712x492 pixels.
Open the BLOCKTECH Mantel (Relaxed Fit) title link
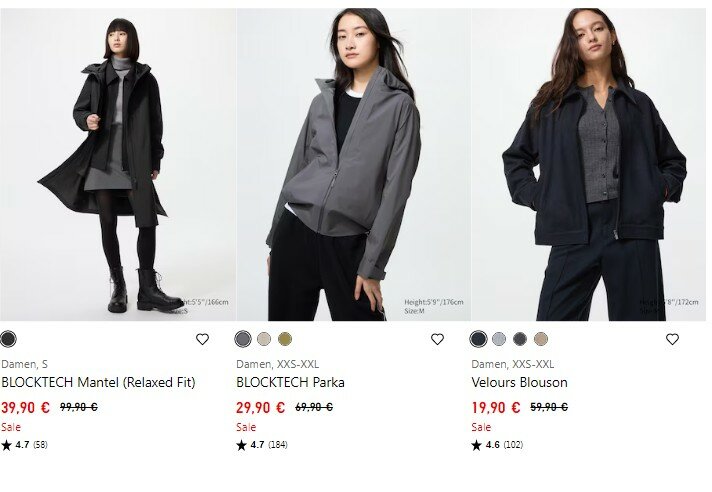[x=98, y=382]
